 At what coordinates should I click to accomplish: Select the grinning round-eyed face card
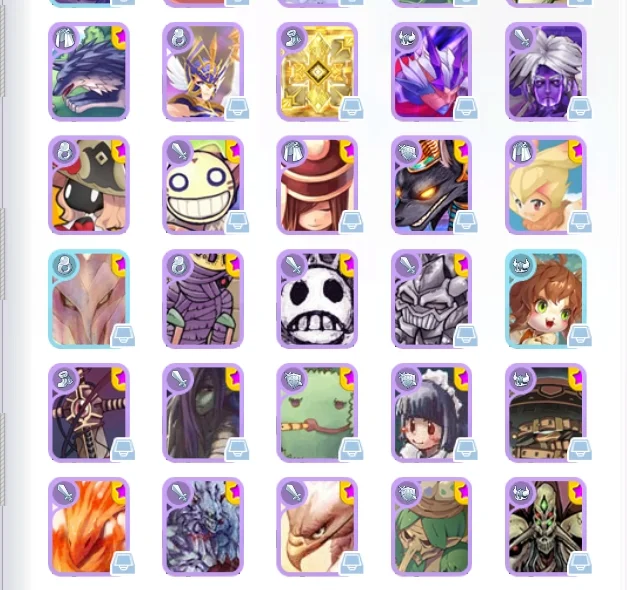tap(203, 186)
